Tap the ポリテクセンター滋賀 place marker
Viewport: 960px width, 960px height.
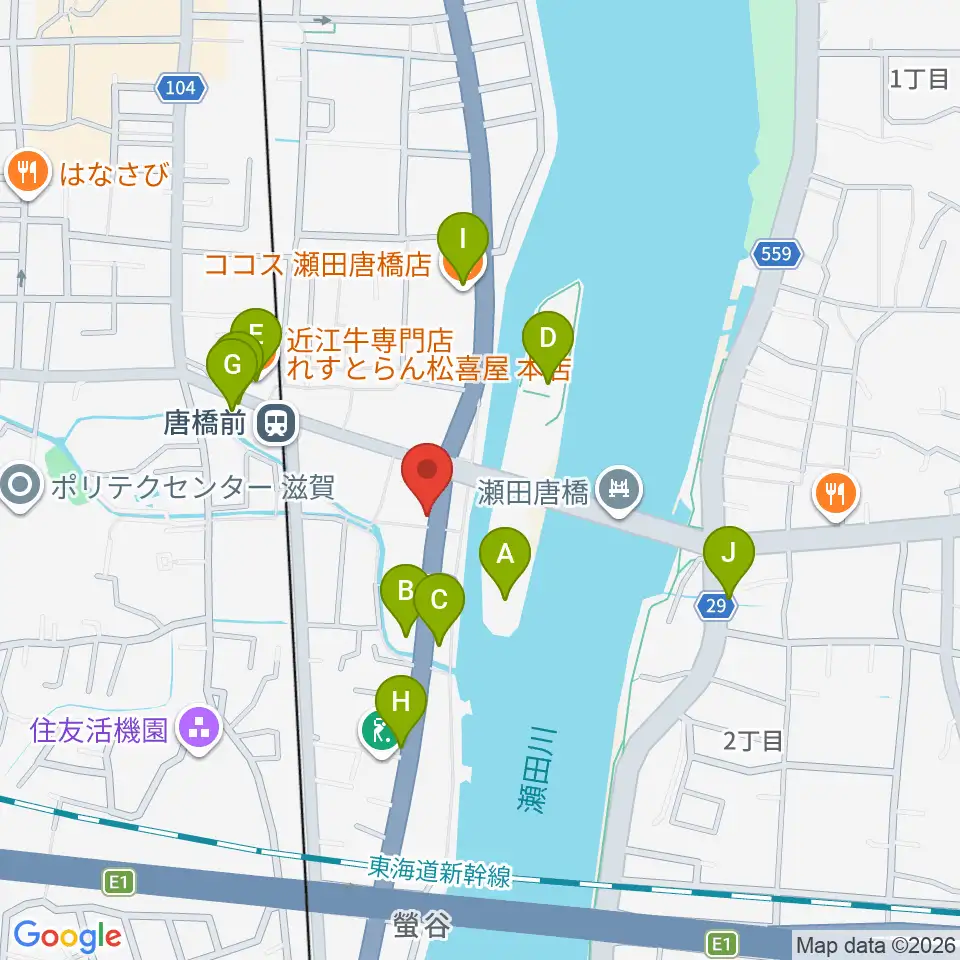(x=20, y=486)
